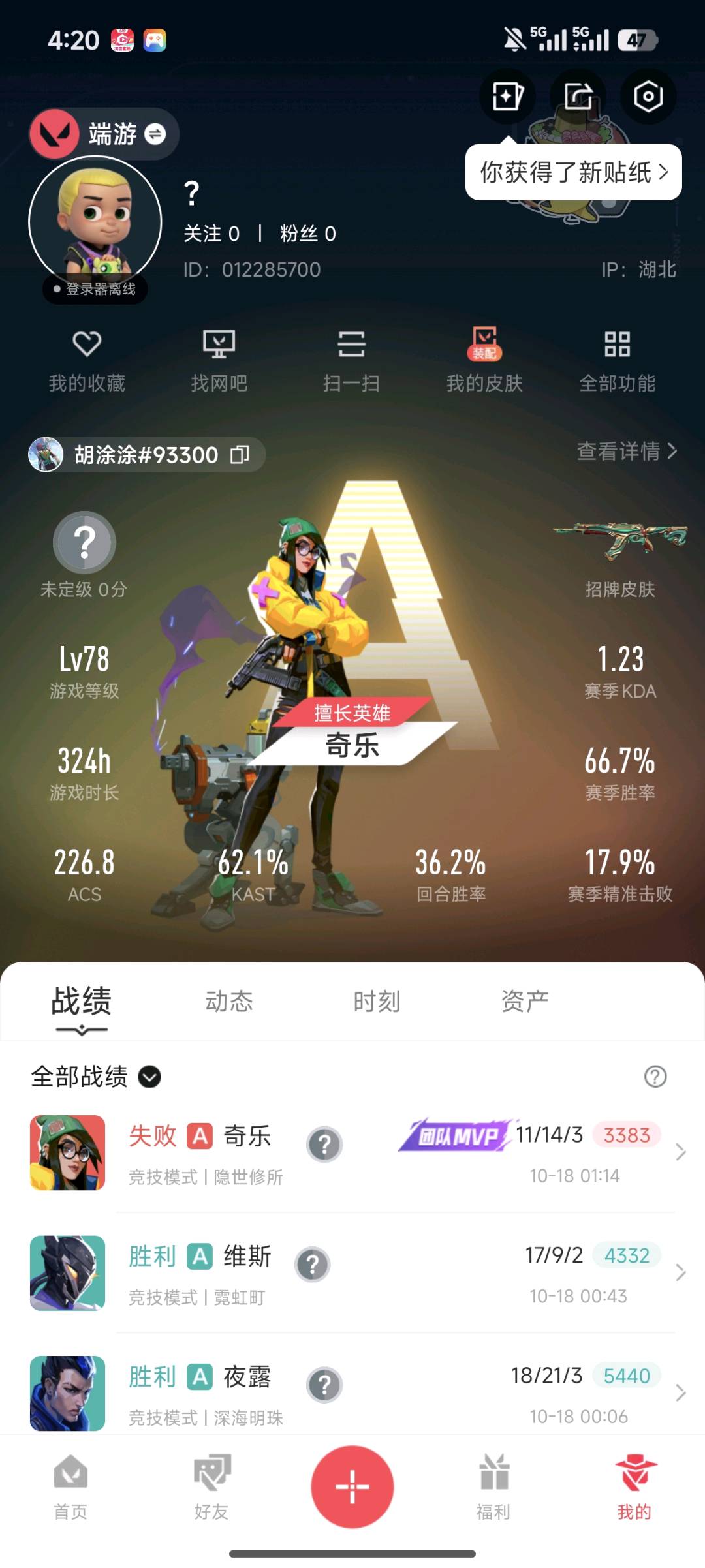
Task: Open the 胜利 维斯 match record
Action: pyautogui.click(x=352, y=1272)
